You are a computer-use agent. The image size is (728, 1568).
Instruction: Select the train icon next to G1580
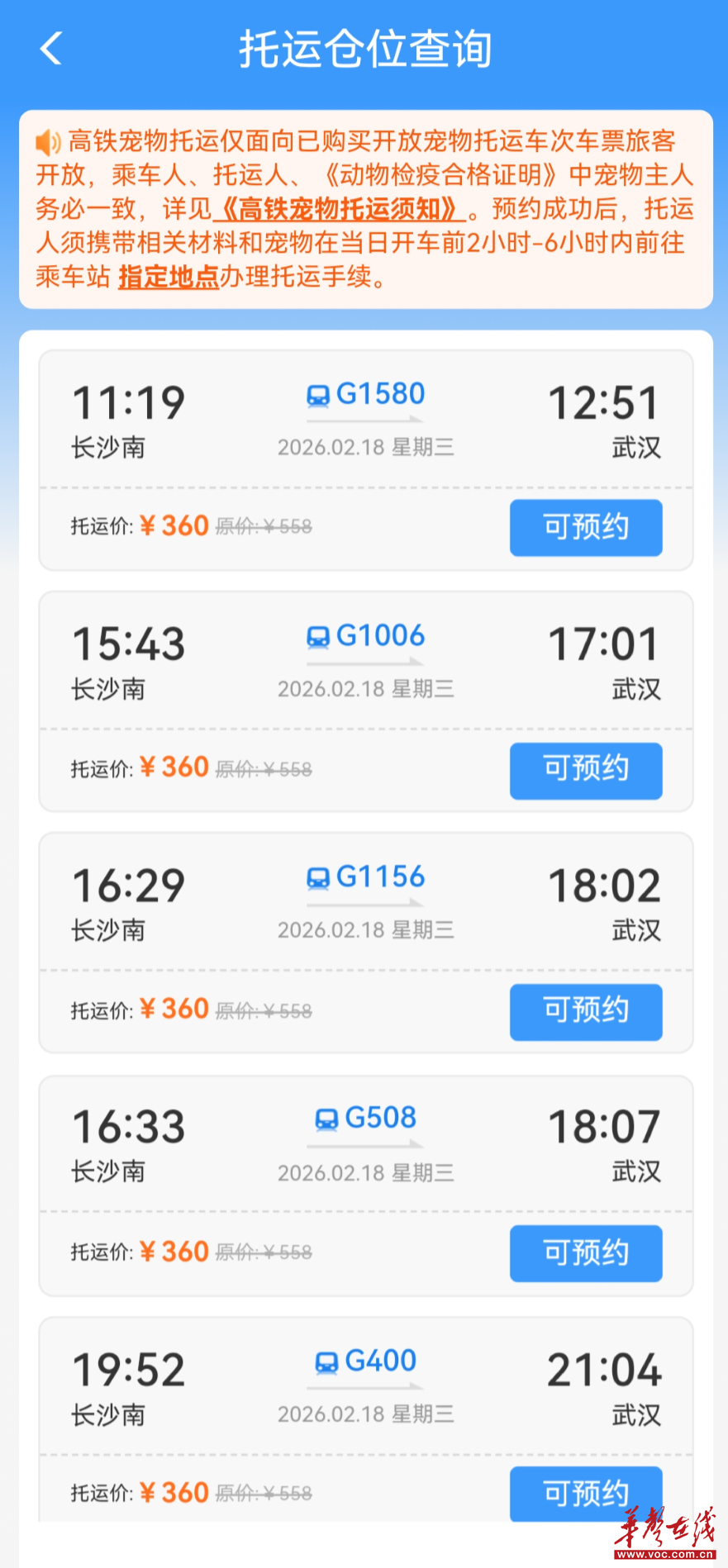[x=316, y=394]
